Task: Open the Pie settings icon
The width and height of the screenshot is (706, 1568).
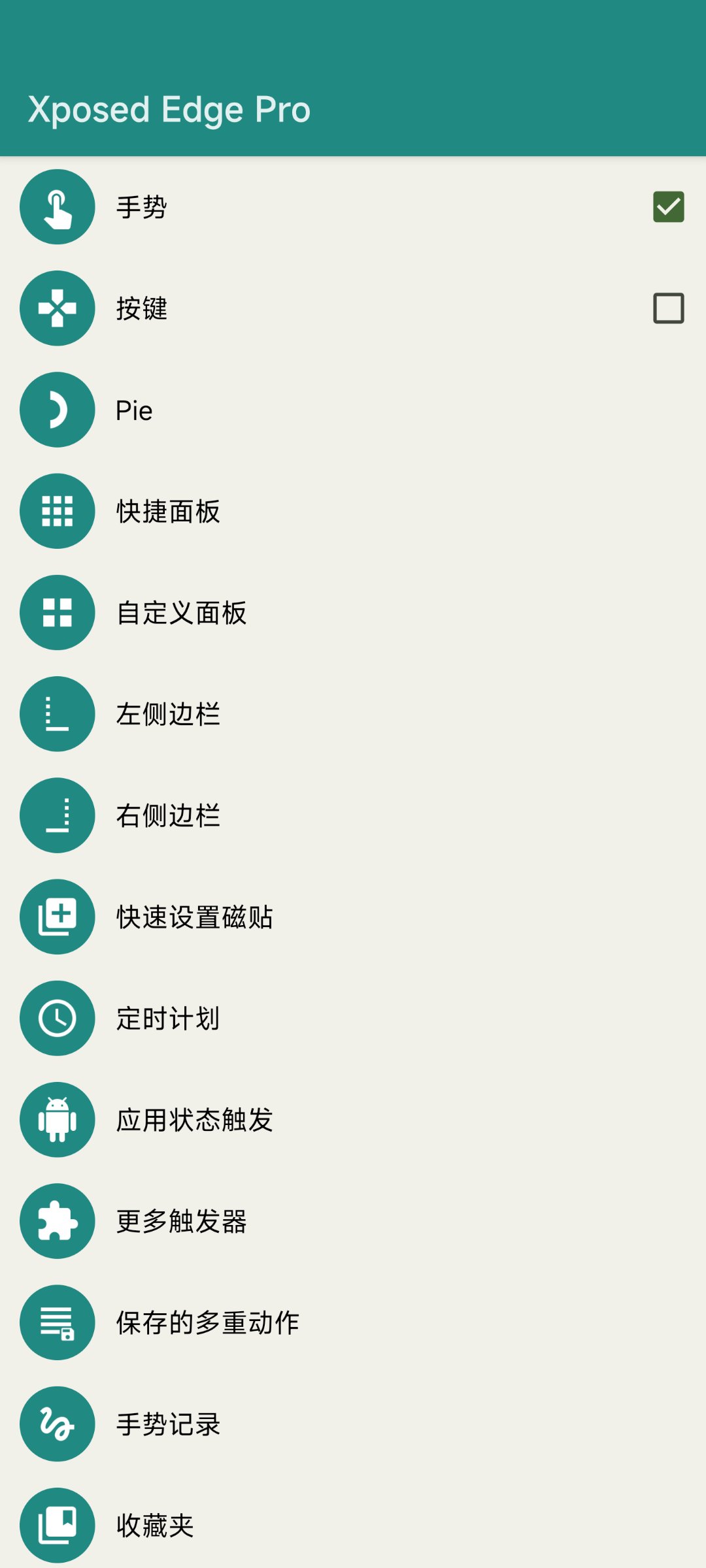Action: [x=58, y=410]
